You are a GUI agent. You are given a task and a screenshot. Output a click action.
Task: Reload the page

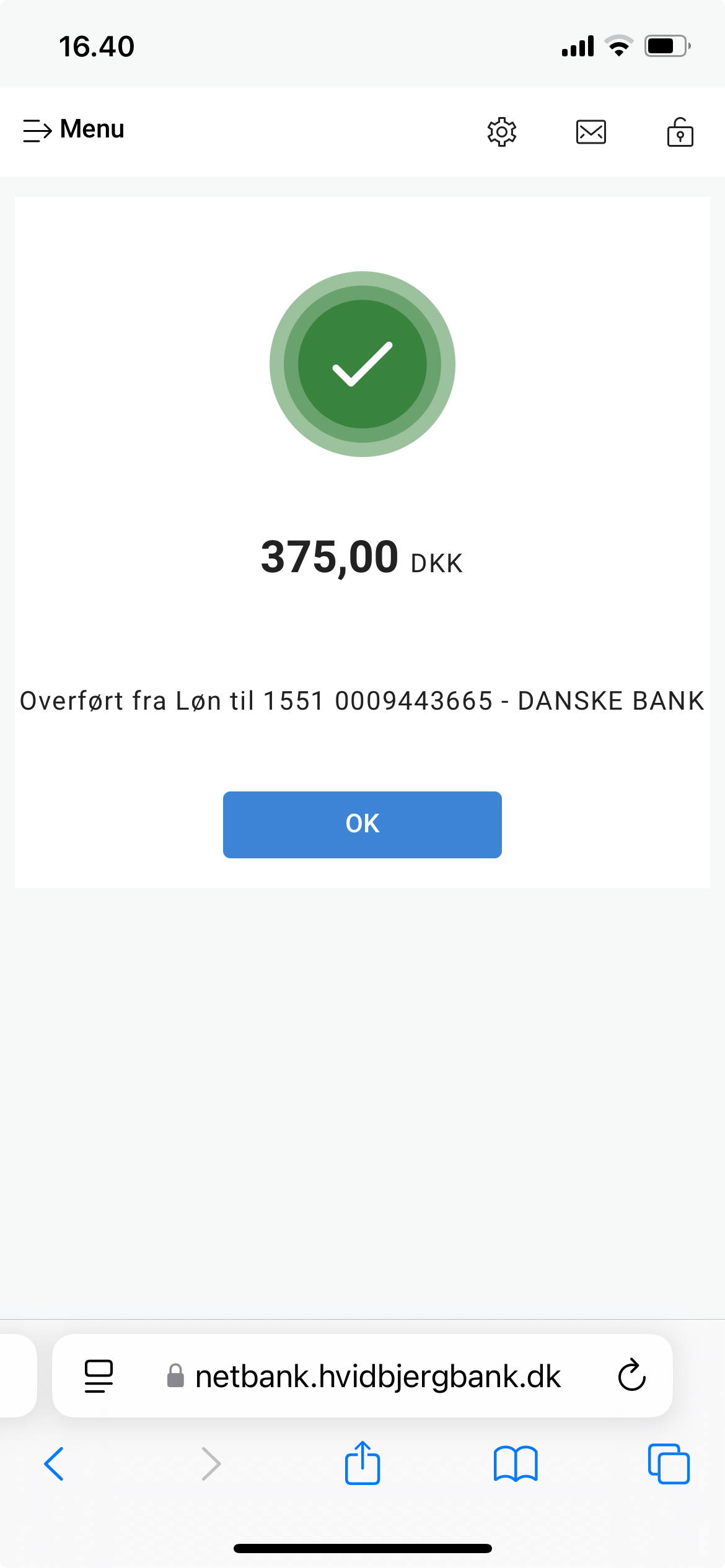(x=632, y=1375)
